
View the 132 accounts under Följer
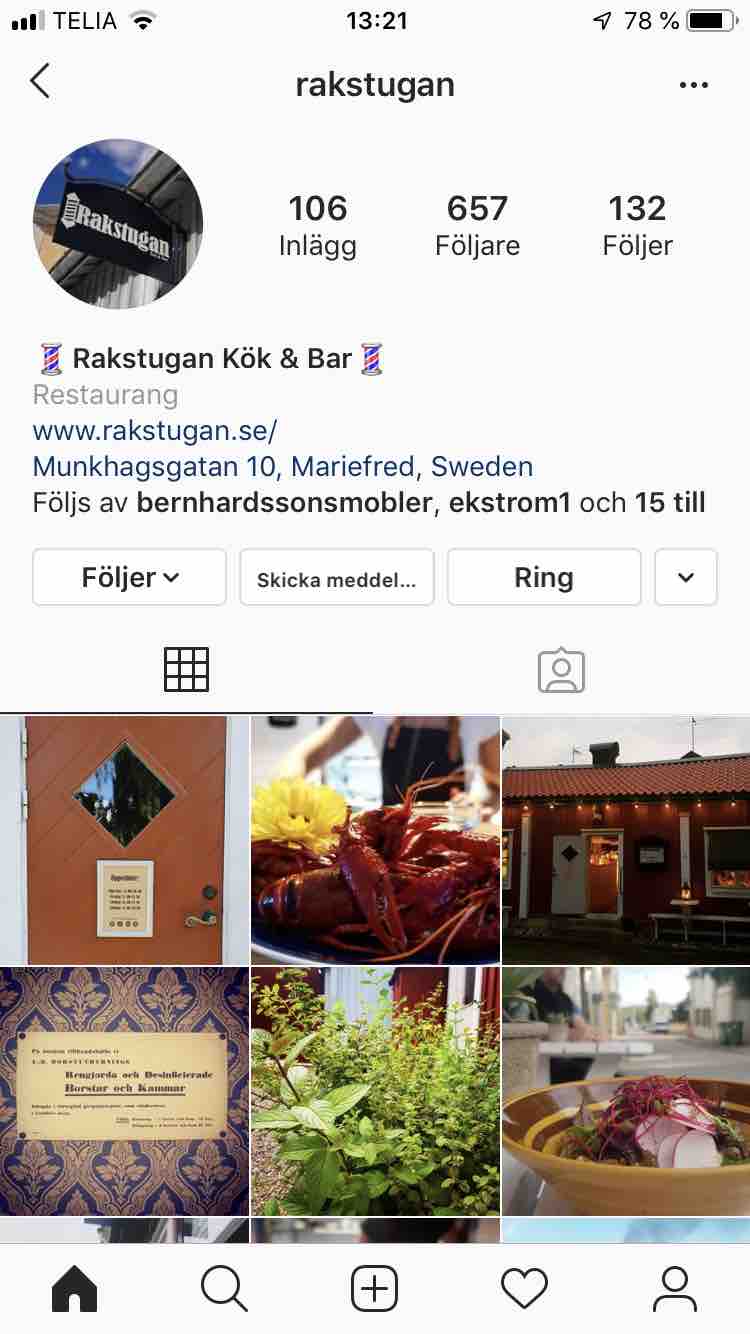click(x=637, y=225)
